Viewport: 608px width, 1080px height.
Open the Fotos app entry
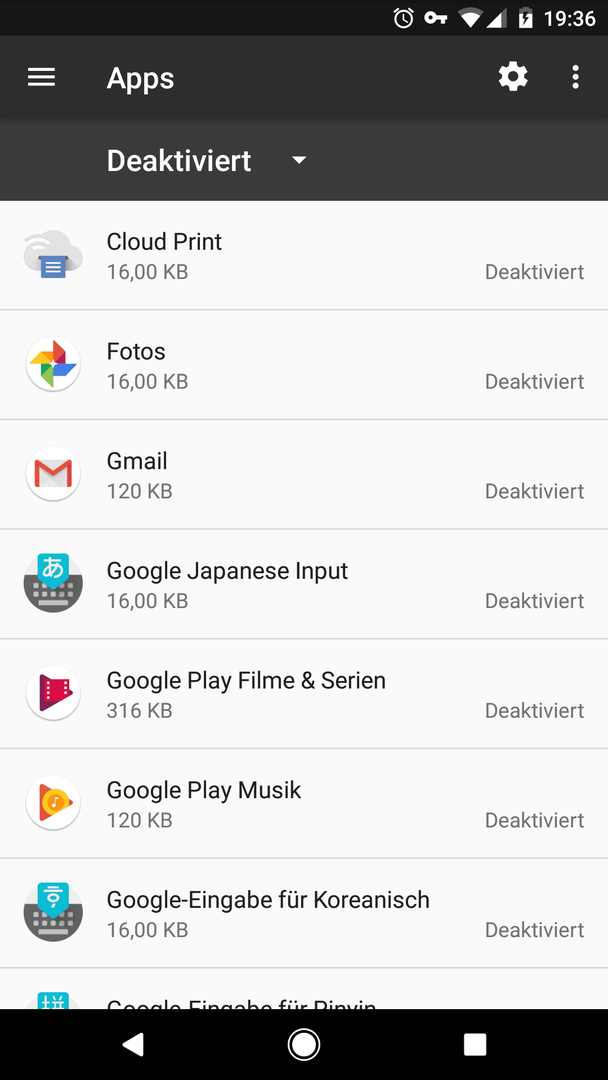[x=304, y=365]
